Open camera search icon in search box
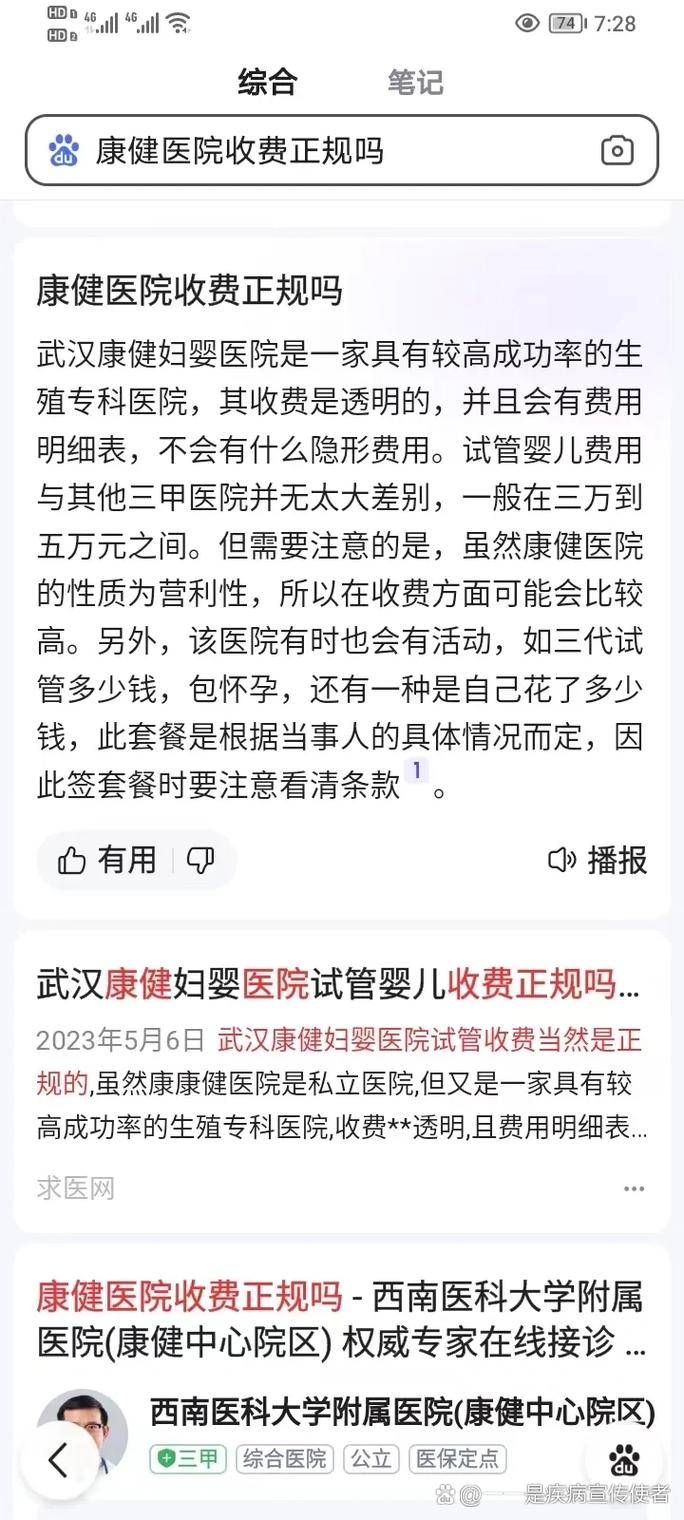 (617, 151)
